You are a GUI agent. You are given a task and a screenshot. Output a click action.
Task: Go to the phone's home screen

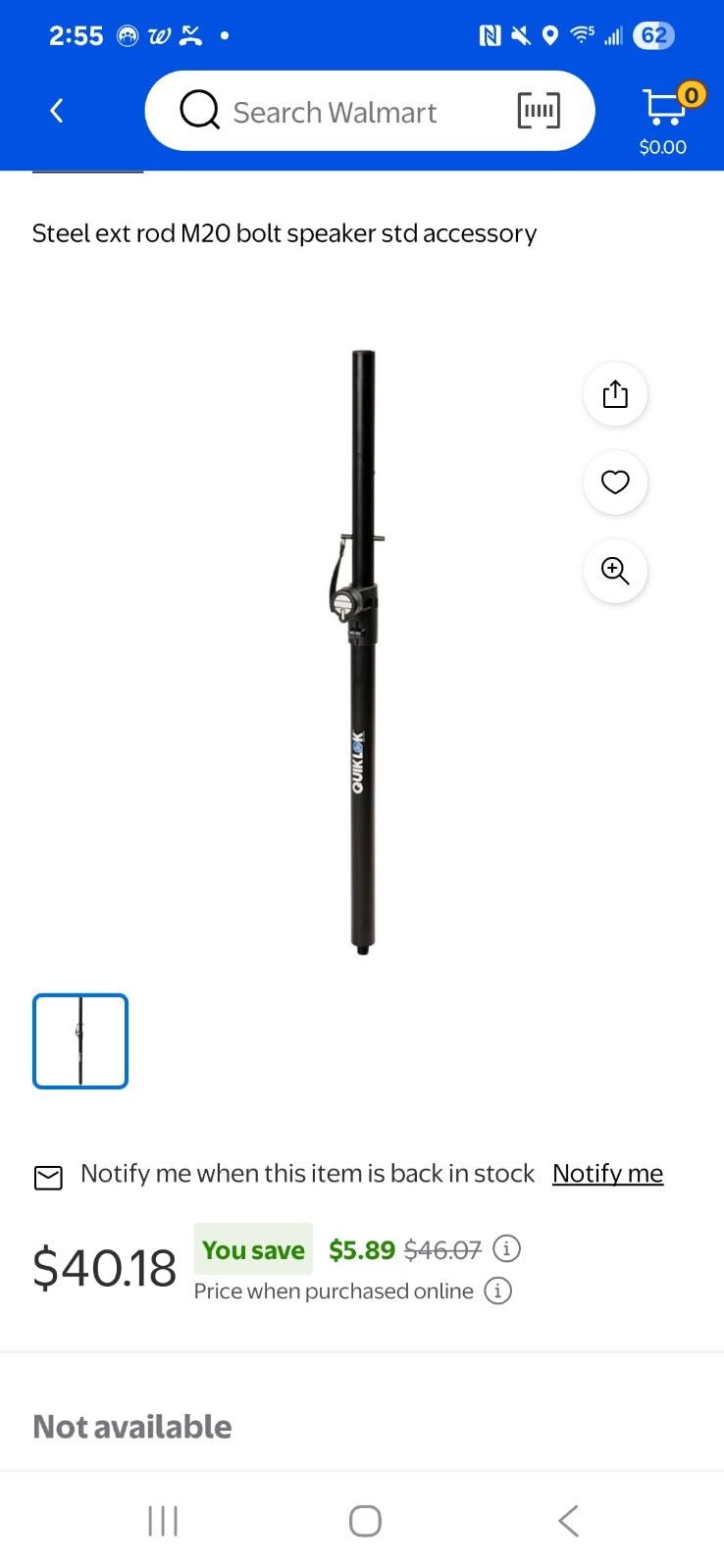pos(365,1521)
